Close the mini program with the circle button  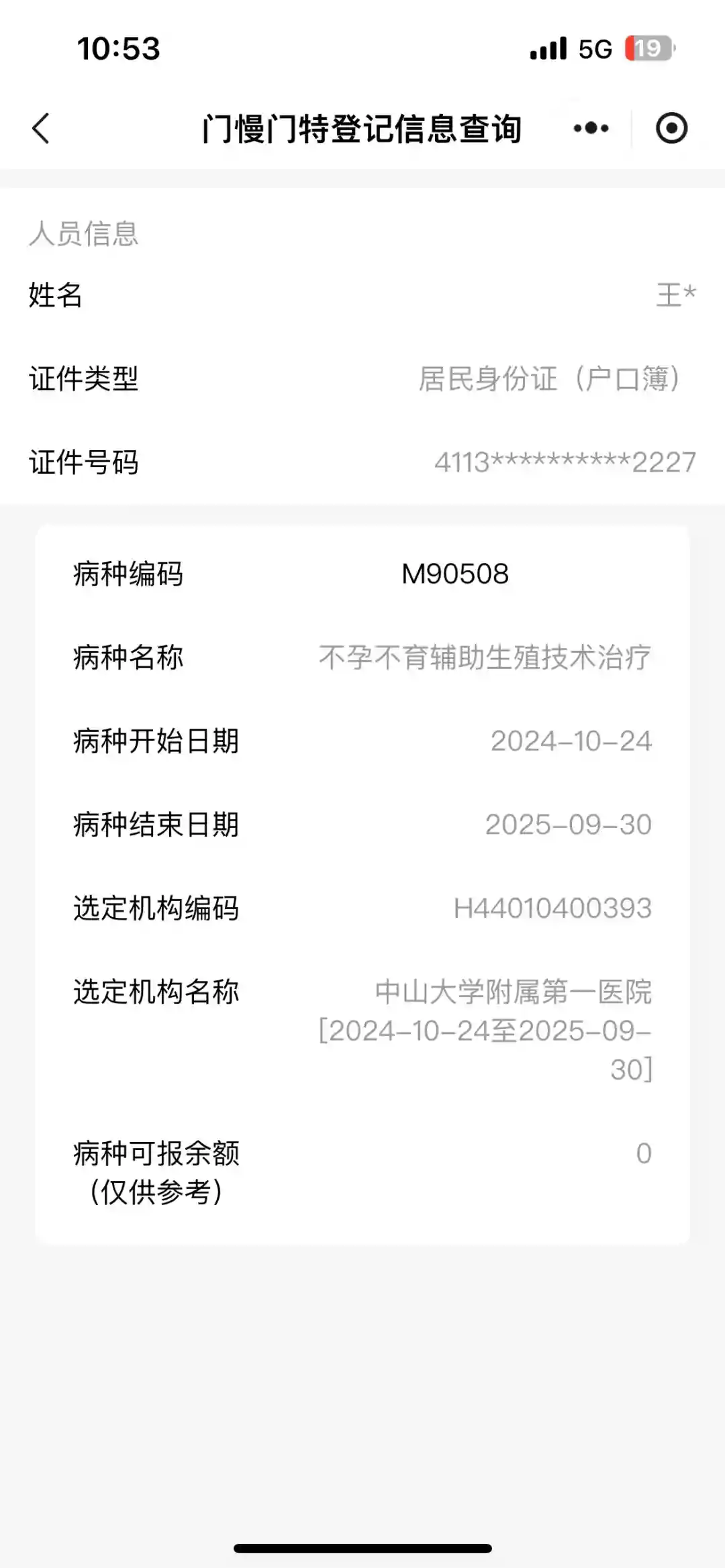(671, 128)
